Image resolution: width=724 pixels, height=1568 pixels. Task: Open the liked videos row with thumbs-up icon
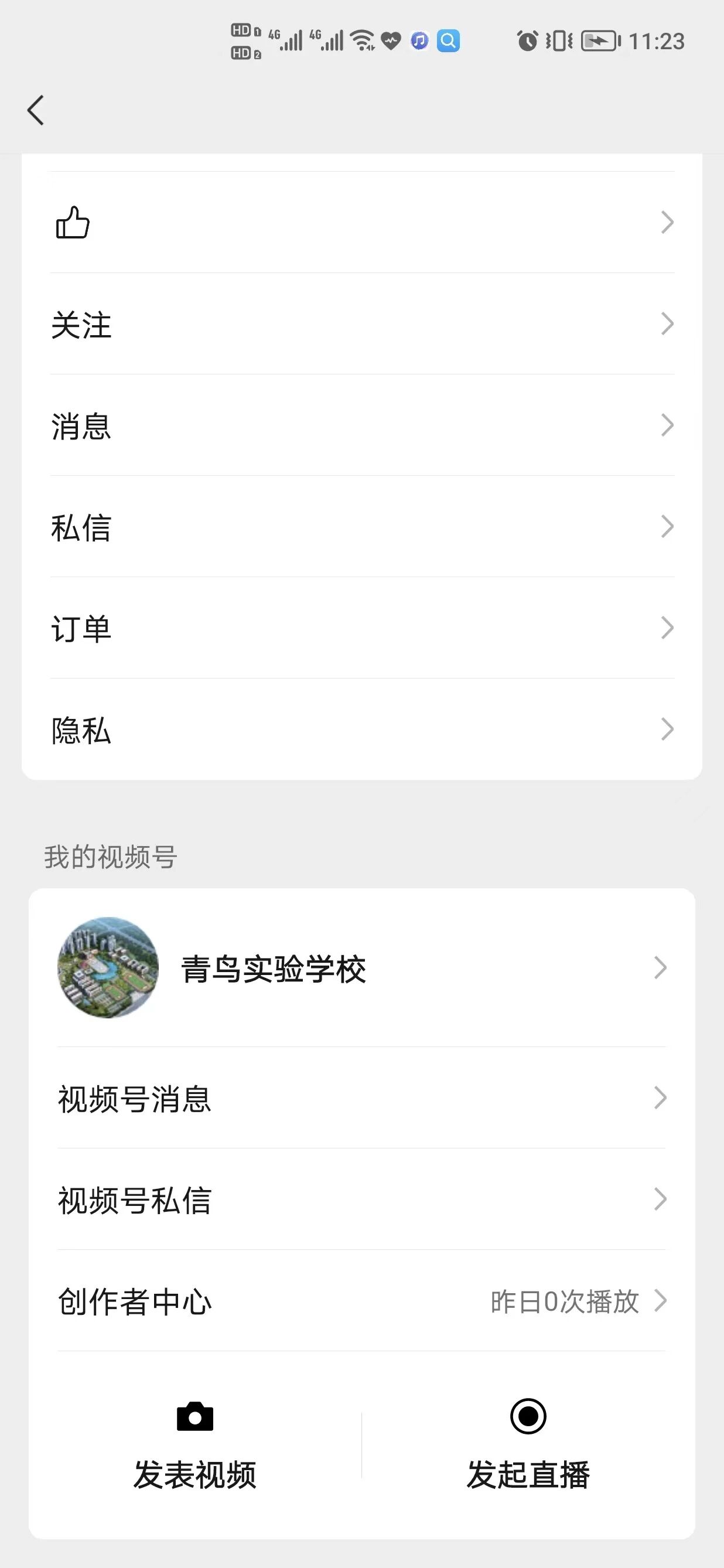coord(361,222)
